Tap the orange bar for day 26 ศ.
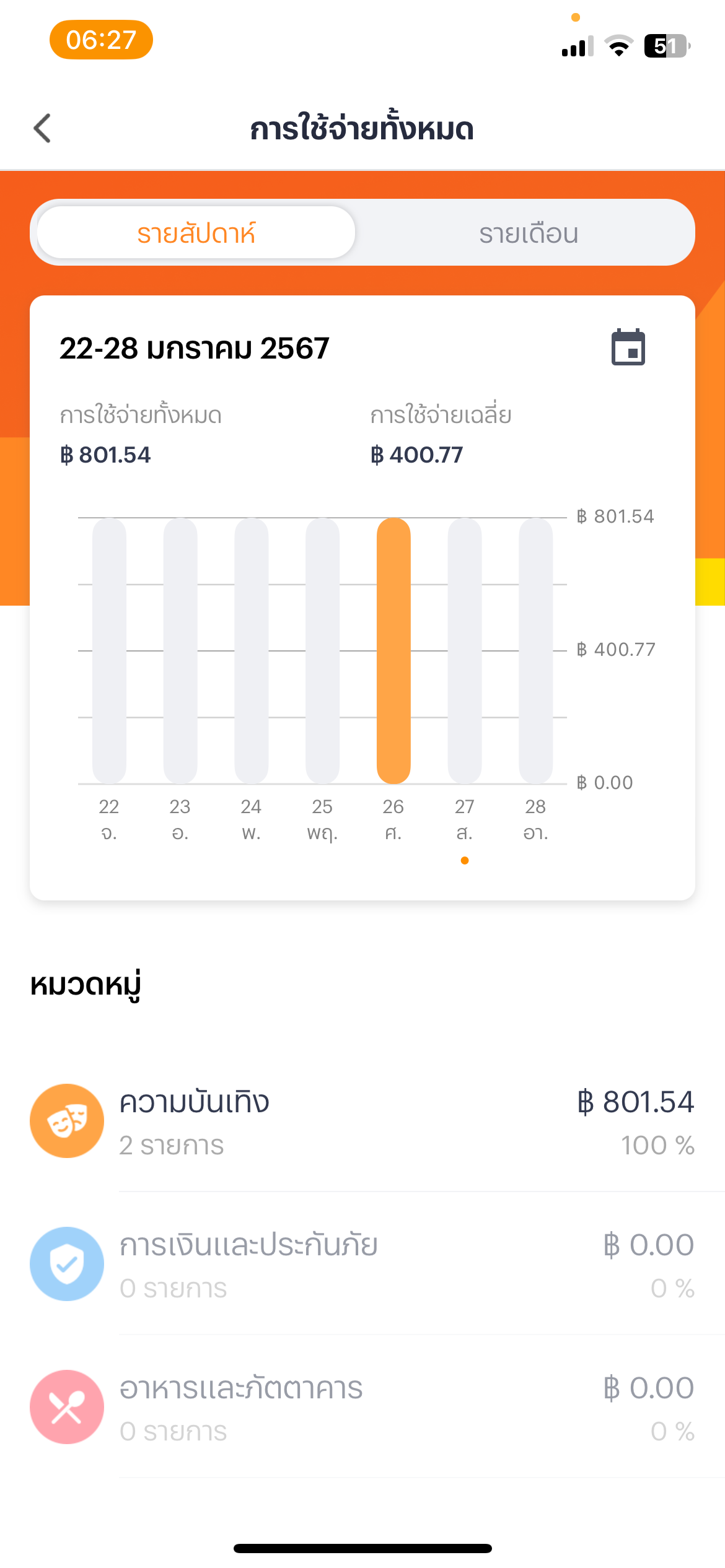725x1568 pixels. [393, 650]
